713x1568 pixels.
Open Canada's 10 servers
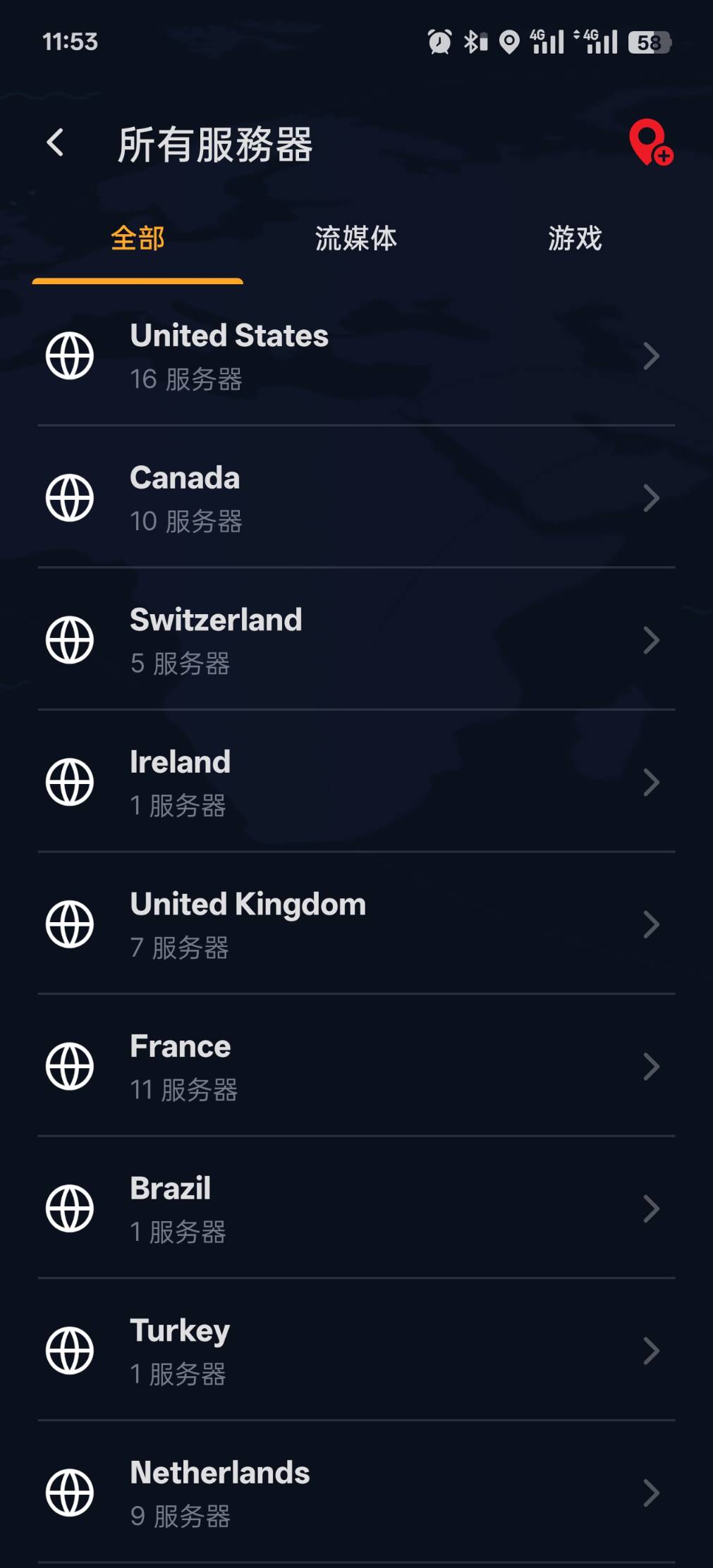point(356,498)
